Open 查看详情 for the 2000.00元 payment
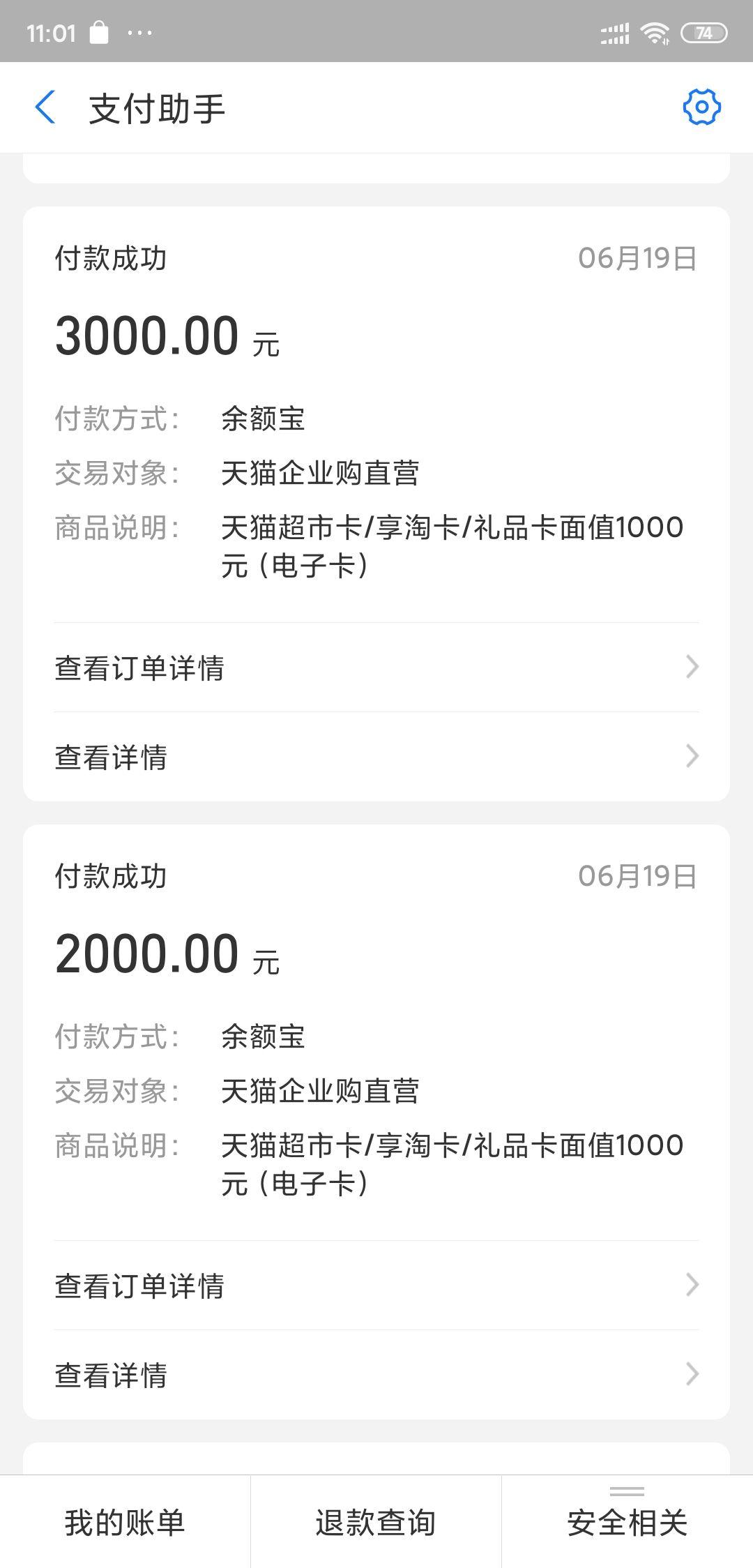 pyautogui.click(x=376, y=1375)
